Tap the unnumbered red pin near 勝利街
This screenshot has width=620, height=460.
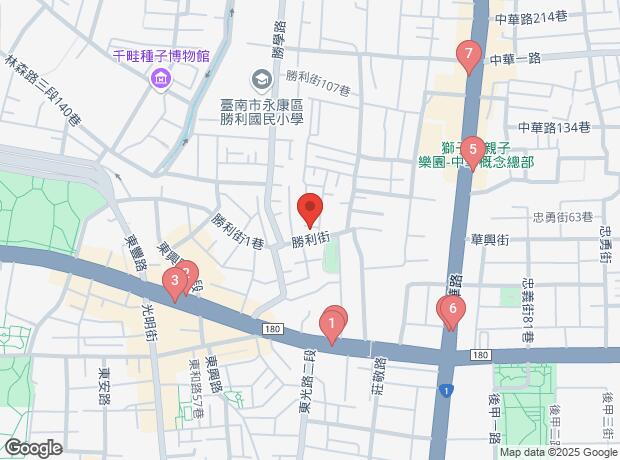point(309,209)
